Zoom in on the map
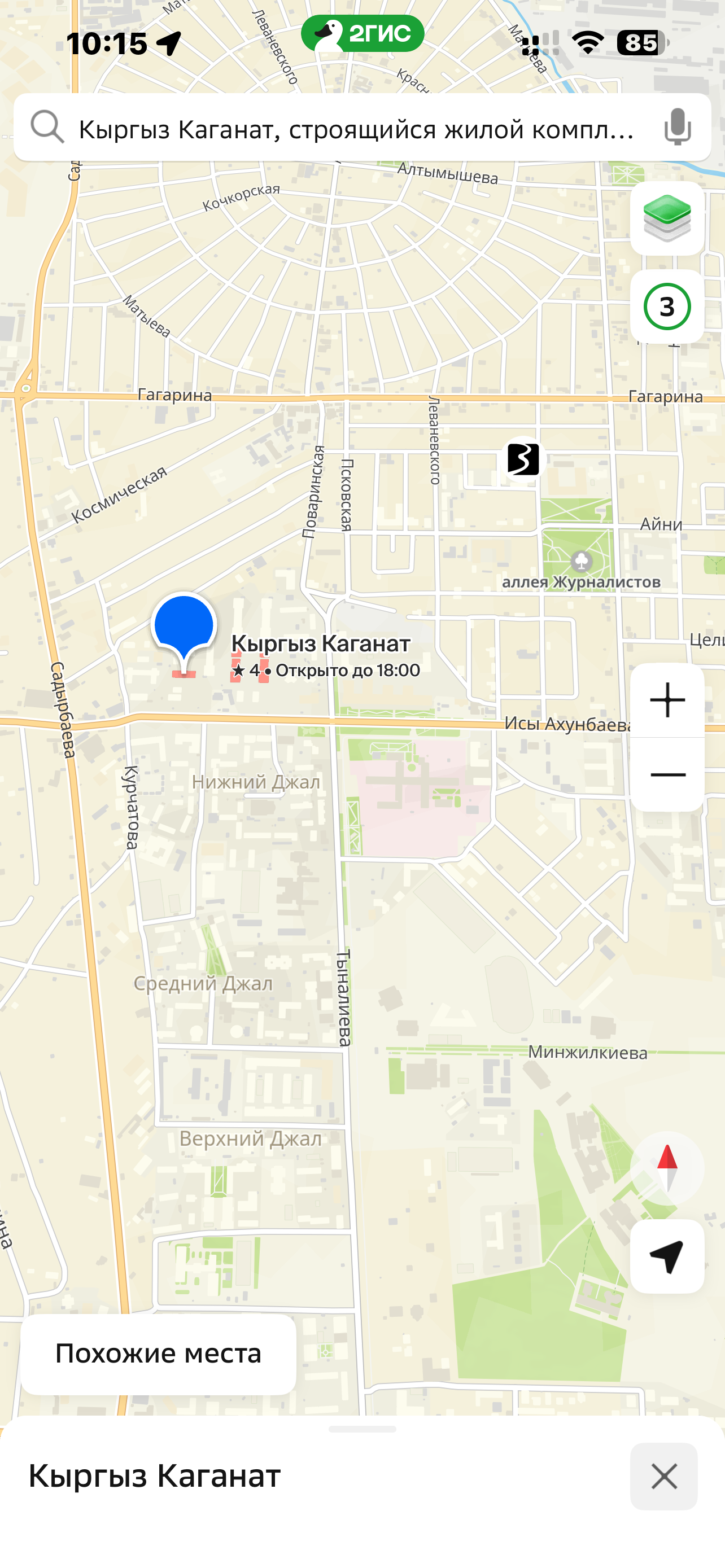This screenshot has width=725, height=1568. (x=667, y=700)
